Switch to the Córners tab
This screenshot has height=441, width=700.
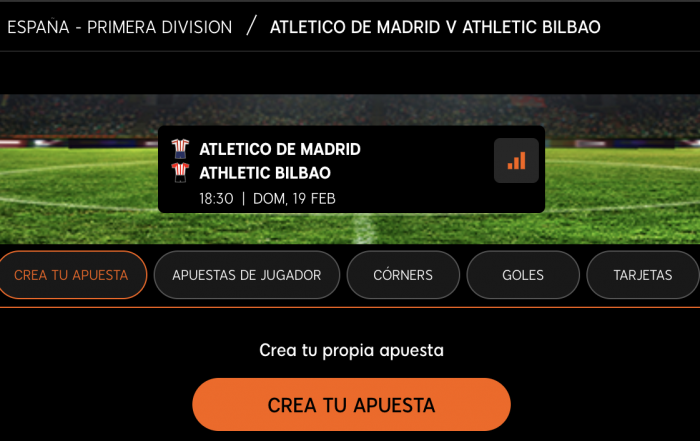coord(403,275)
